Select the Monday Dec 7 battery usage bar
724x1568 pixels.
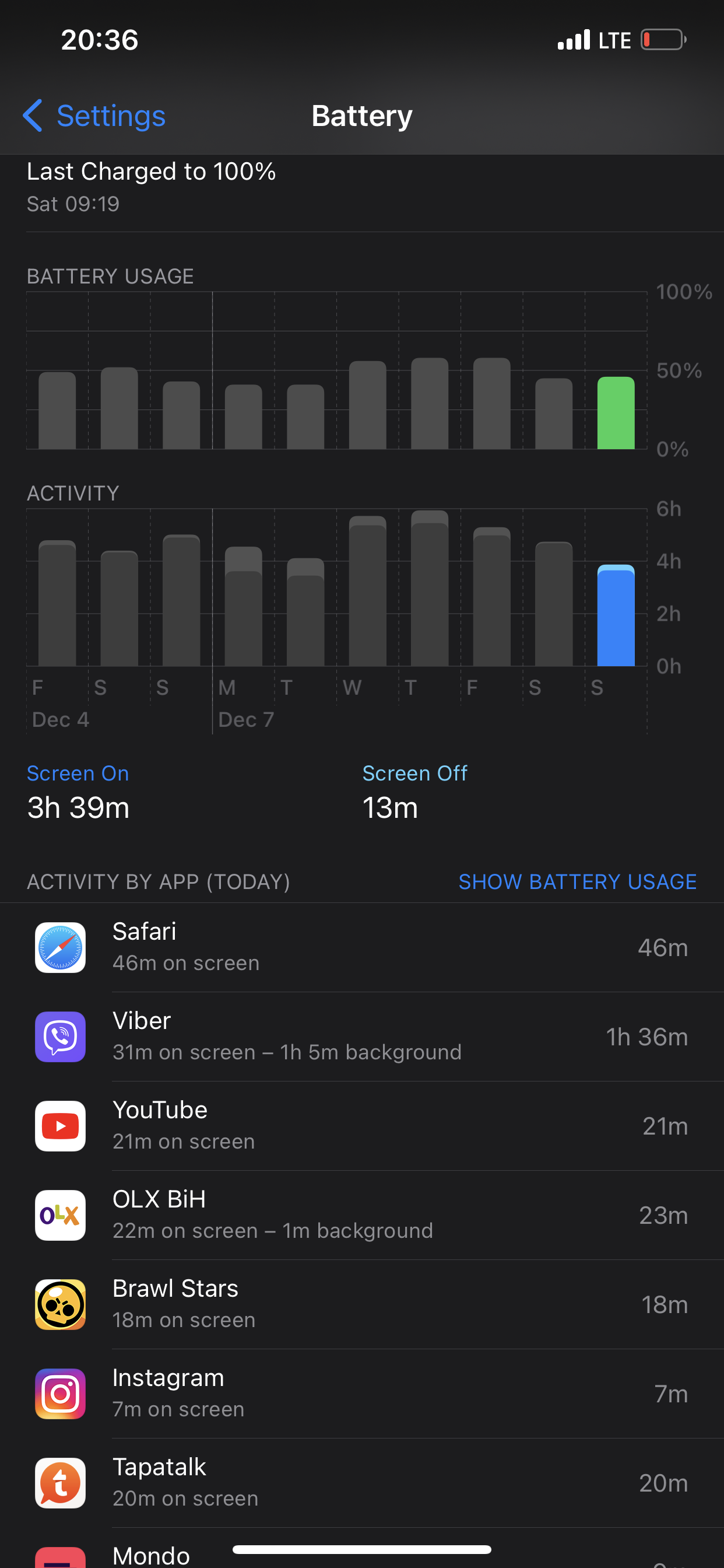tap(243, 418)
